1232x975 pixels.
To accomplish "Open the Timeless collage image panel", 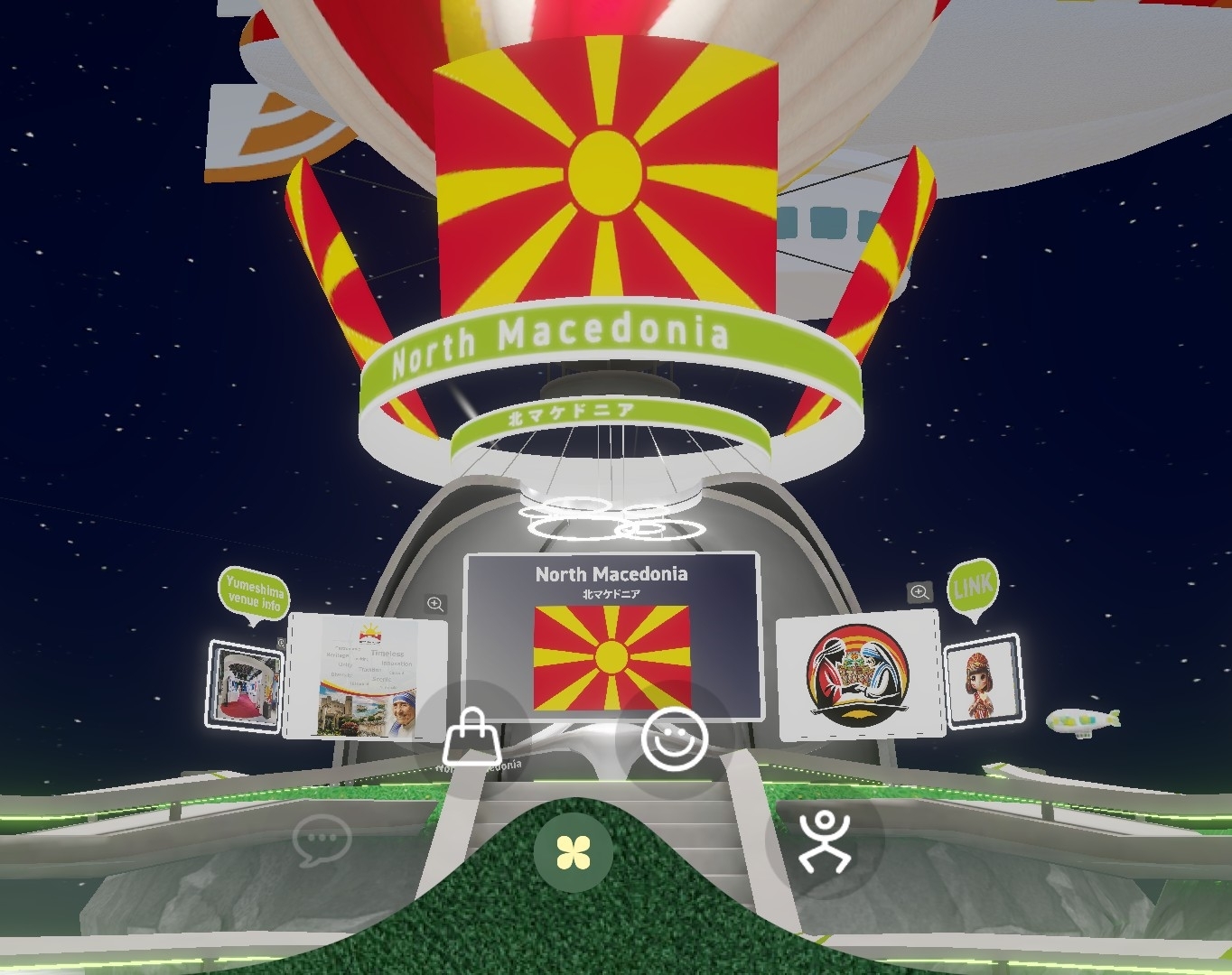I will 365,675.
